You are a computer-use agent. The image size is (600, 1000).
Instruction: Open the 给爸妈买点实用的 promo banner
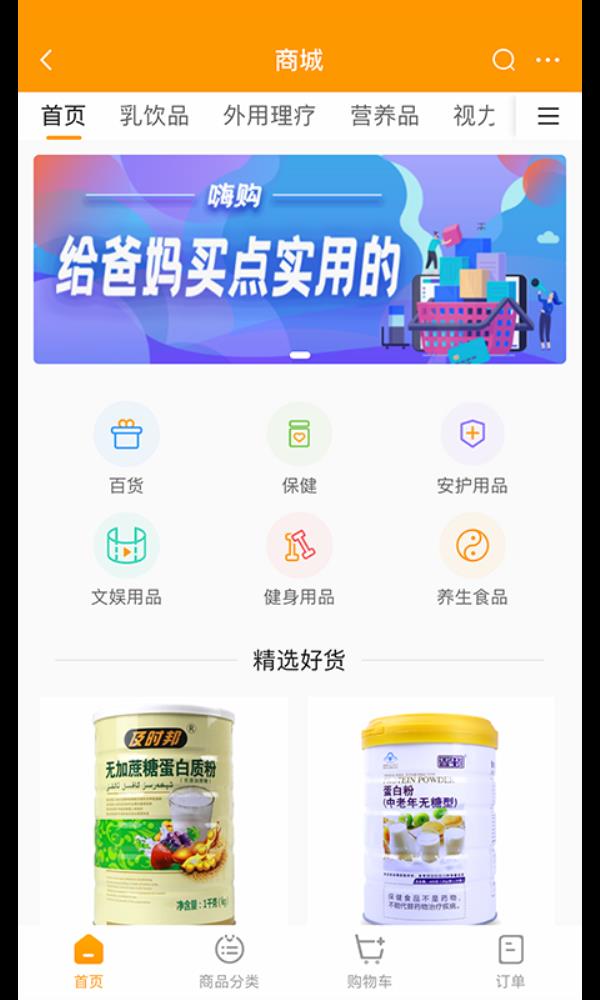[x=299, y=259]
